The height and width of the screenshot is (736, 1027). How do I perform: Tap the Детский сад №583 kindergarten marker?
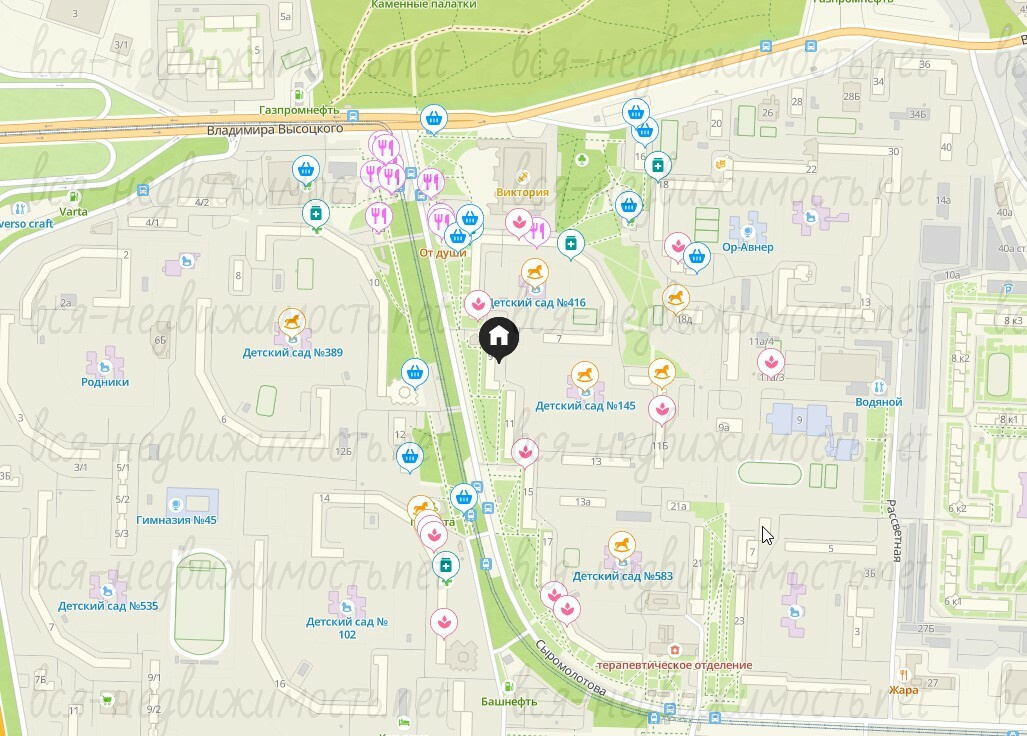click(x=621, y=544)
